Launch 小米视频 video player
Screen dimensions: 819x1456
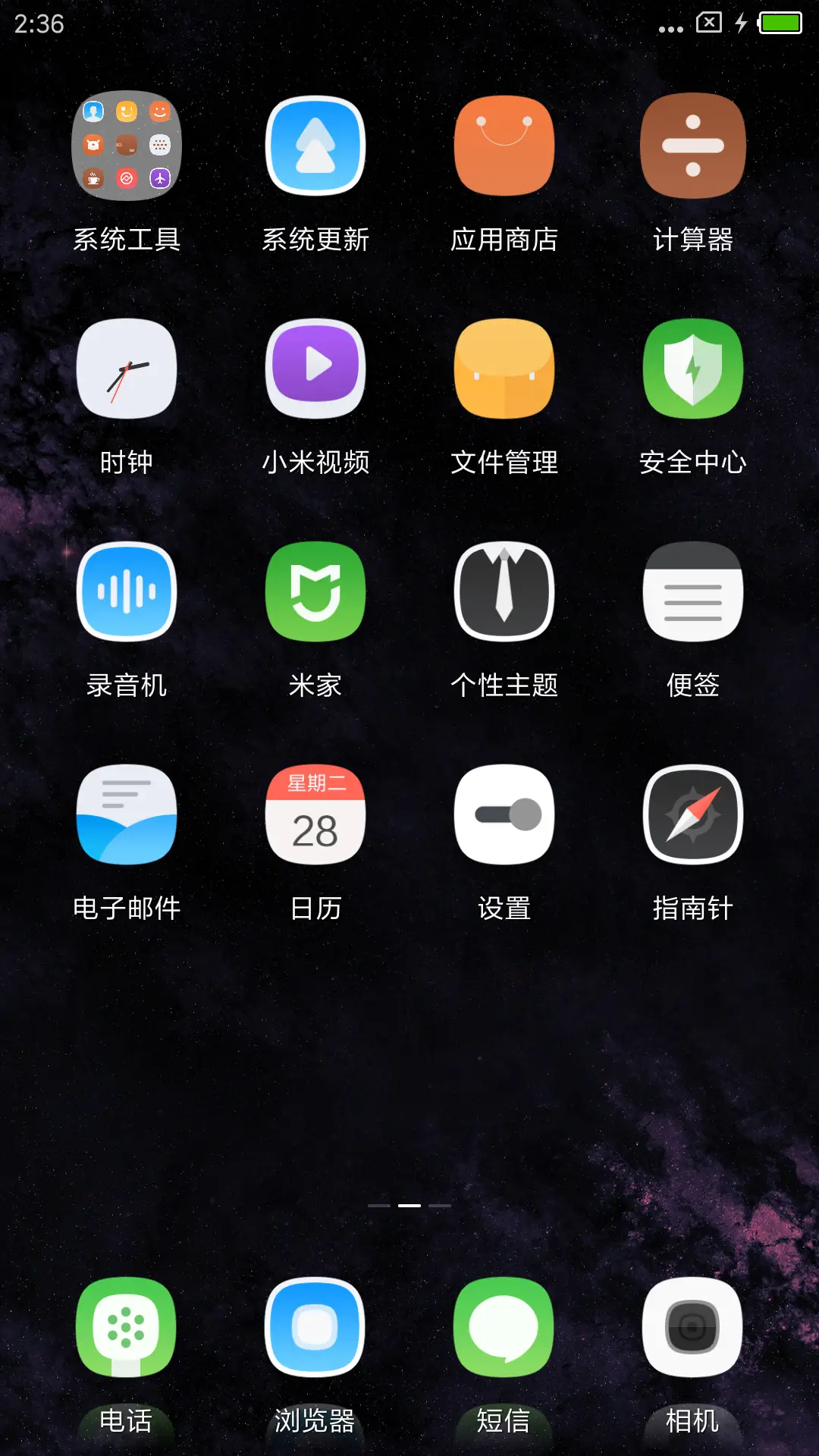point(315,368)
